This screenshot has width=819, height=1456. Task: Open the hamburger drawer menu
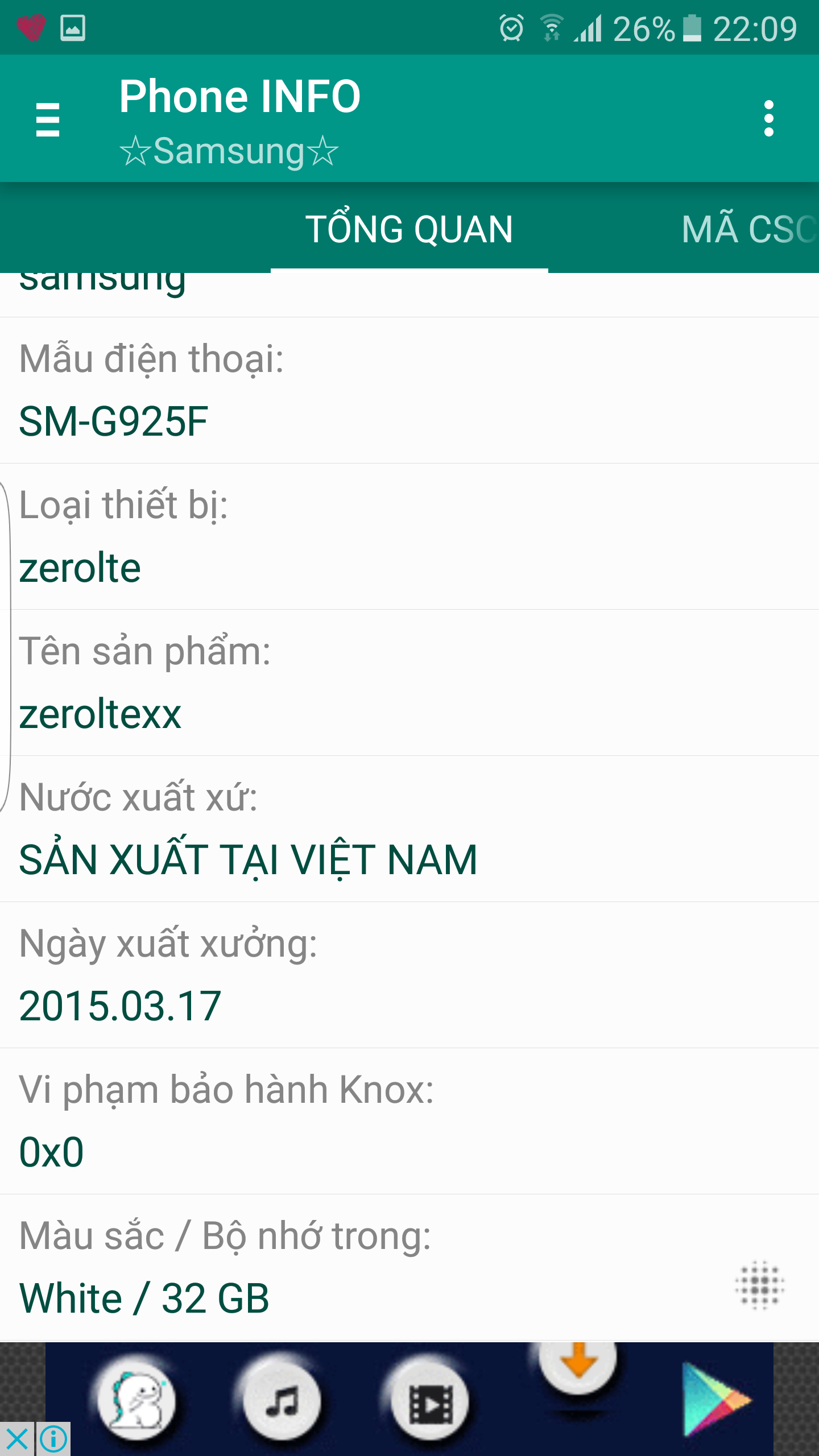tap(48, 119)
